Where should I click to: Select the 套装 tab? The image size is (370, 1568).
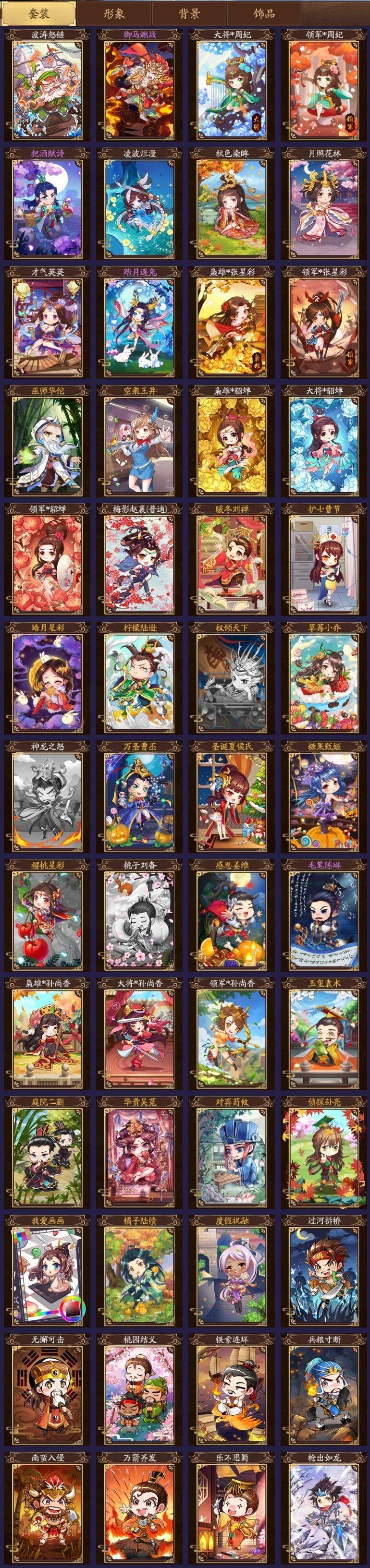click(39, 13)
